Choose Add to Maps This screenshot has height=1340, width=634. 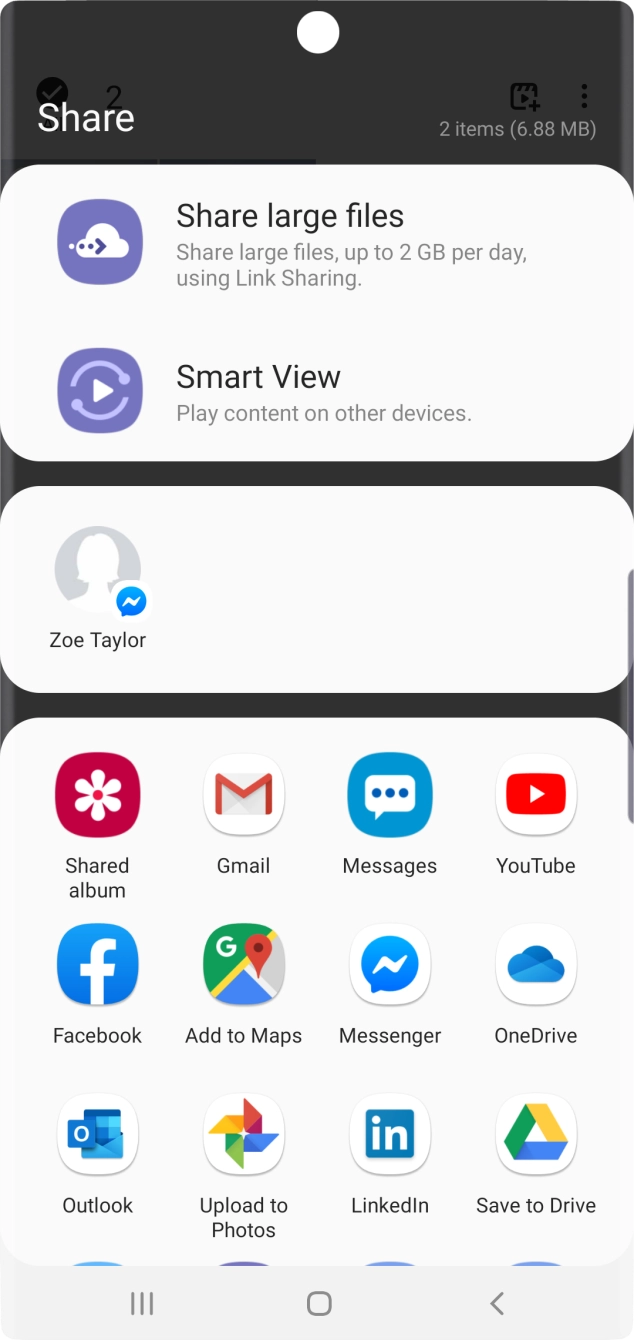(x=243, y=966)
